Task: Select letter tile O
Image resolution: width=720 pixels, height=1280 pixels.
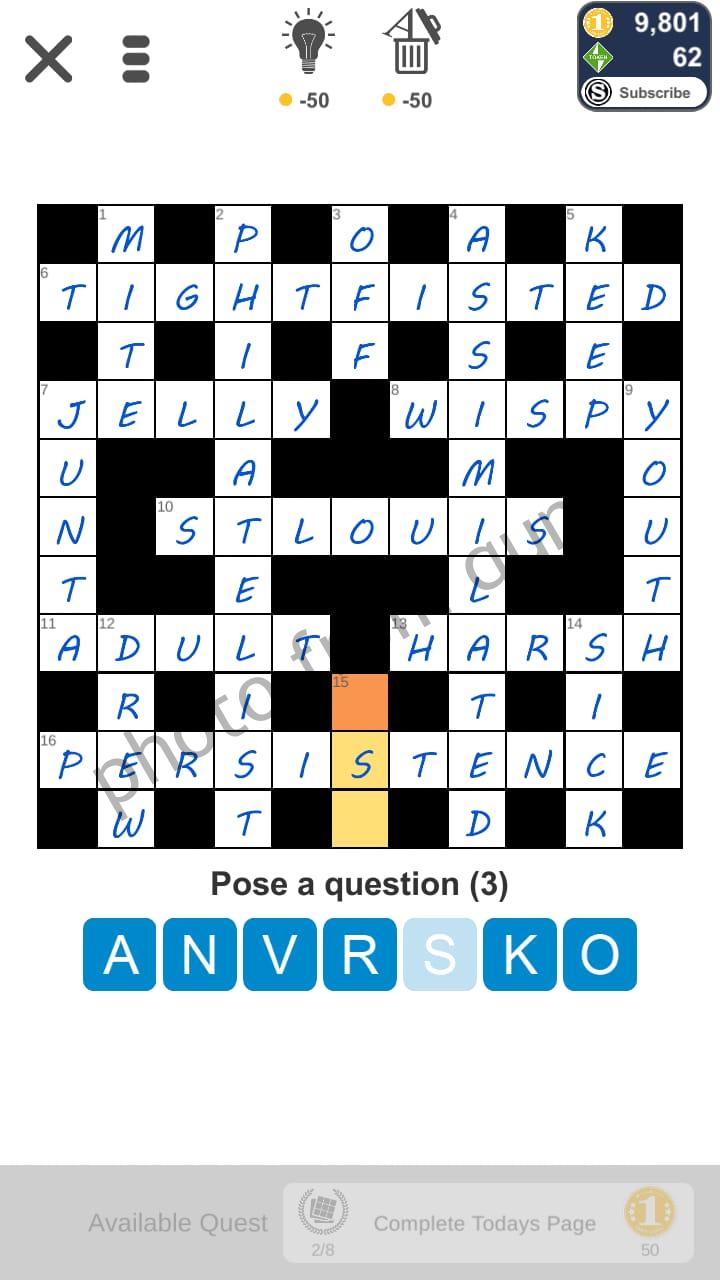Action: pos(600,955)
